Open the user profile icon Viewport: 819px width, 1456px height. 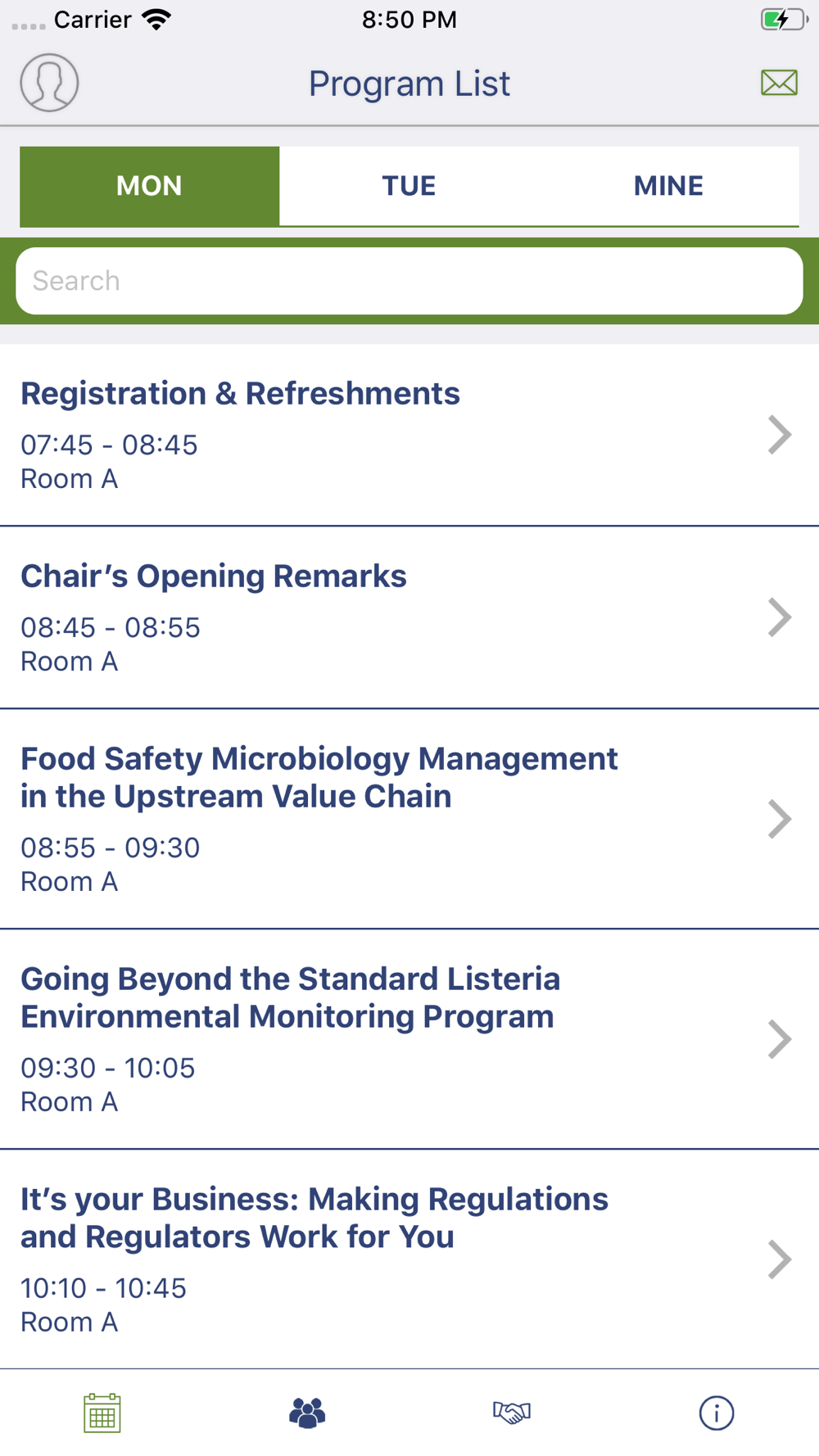[x=49, y=83]
